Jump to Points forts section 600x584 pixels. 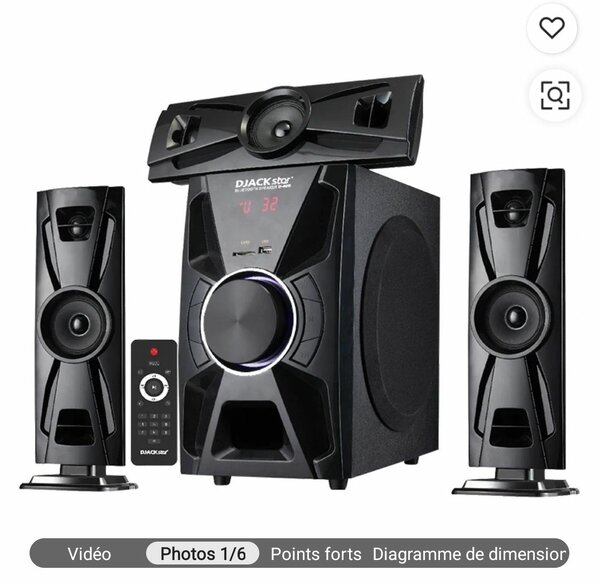[316, 553]
